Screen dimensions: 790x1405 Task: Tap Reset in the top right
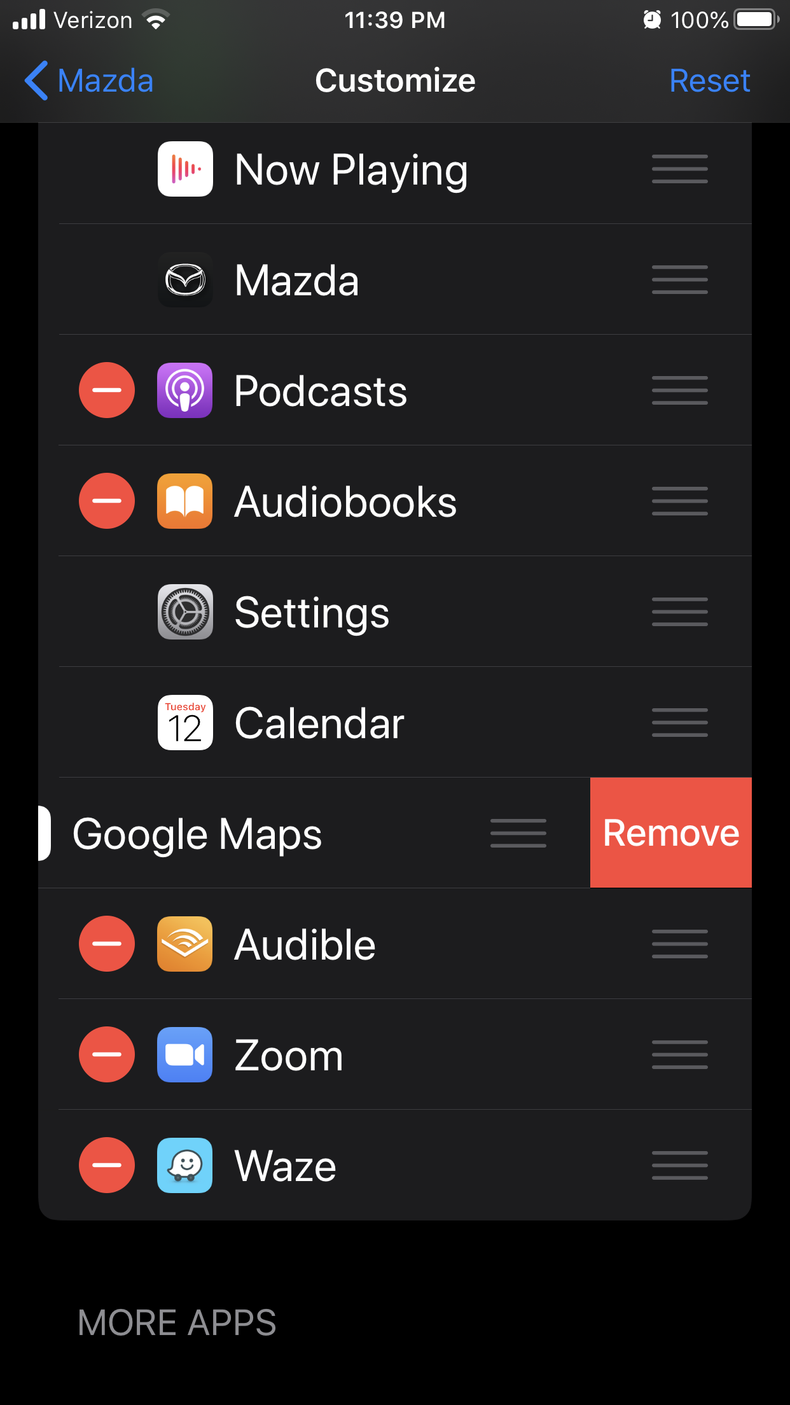coord(710,80)
